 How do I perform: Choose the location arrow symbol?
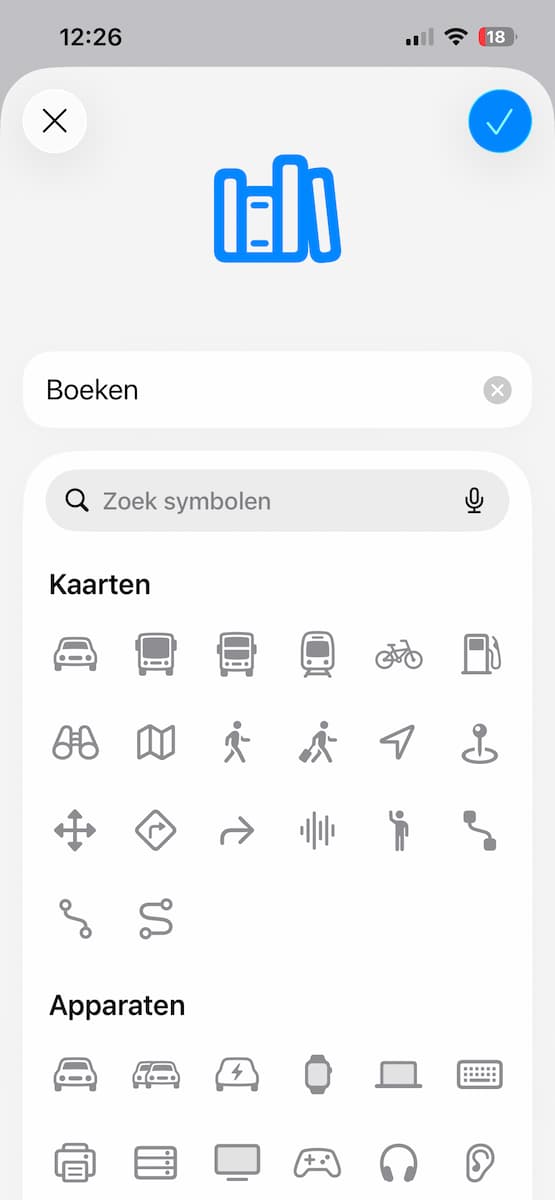tap(397, 743)
